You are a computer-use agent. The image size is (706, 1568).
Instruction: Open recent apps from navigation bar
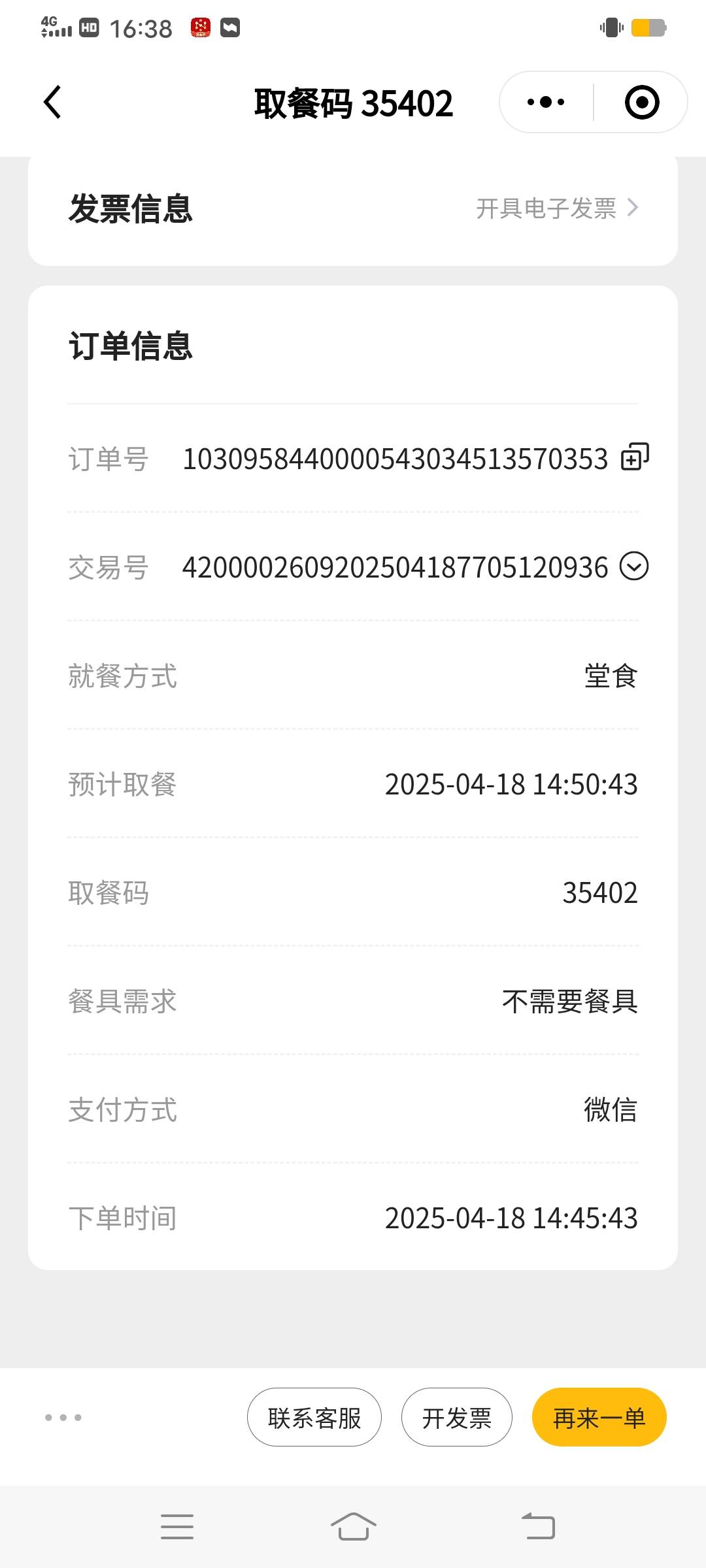(x=177, y=1527)
